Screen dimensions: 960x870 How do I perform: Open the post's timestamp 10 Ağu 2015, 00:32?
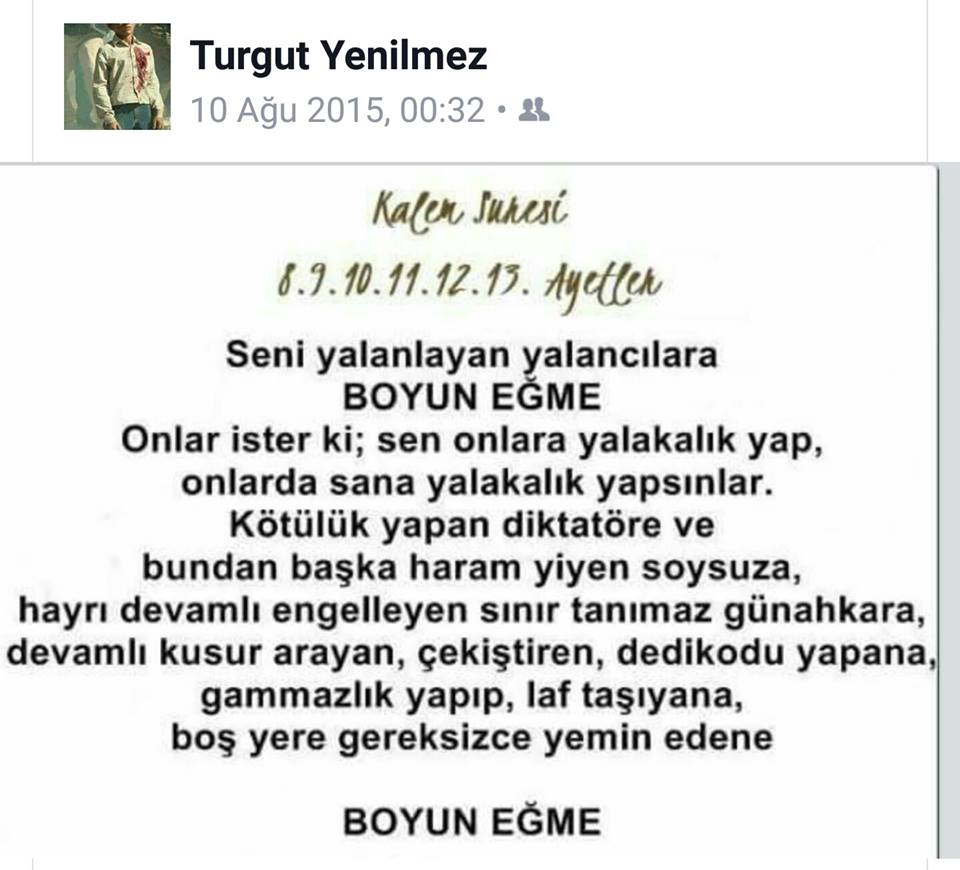(337, 110)
